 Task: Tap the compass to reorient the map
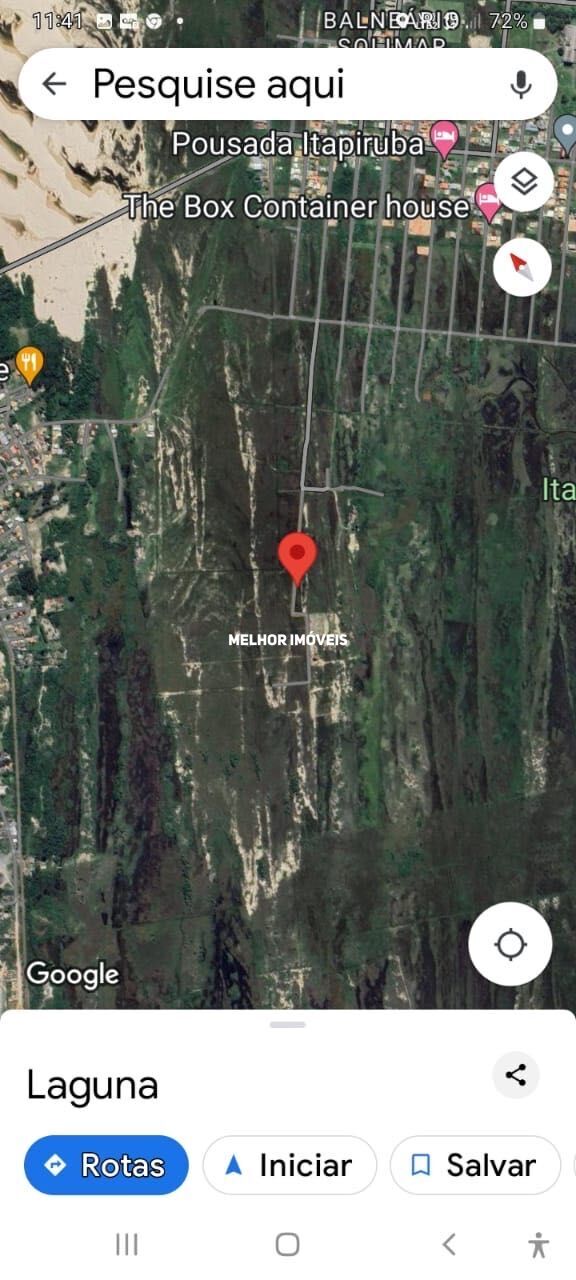(522, 267)
